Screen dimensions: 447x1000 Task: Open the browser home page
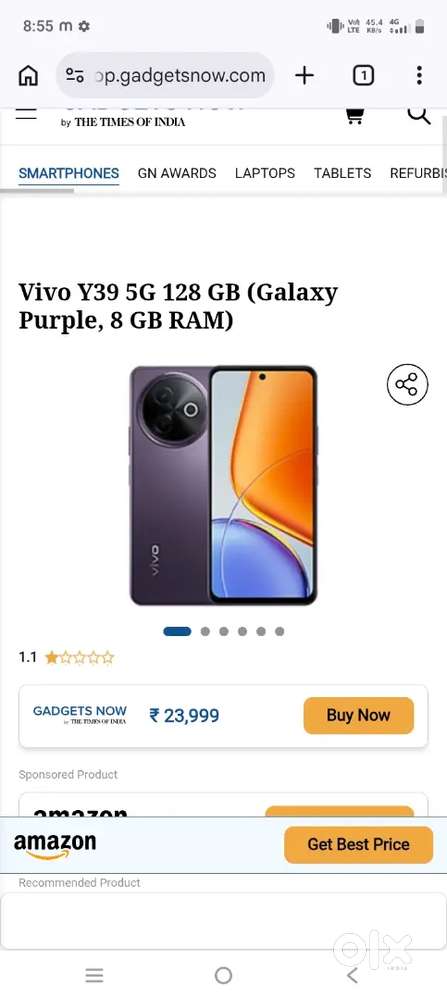[27, 76]
